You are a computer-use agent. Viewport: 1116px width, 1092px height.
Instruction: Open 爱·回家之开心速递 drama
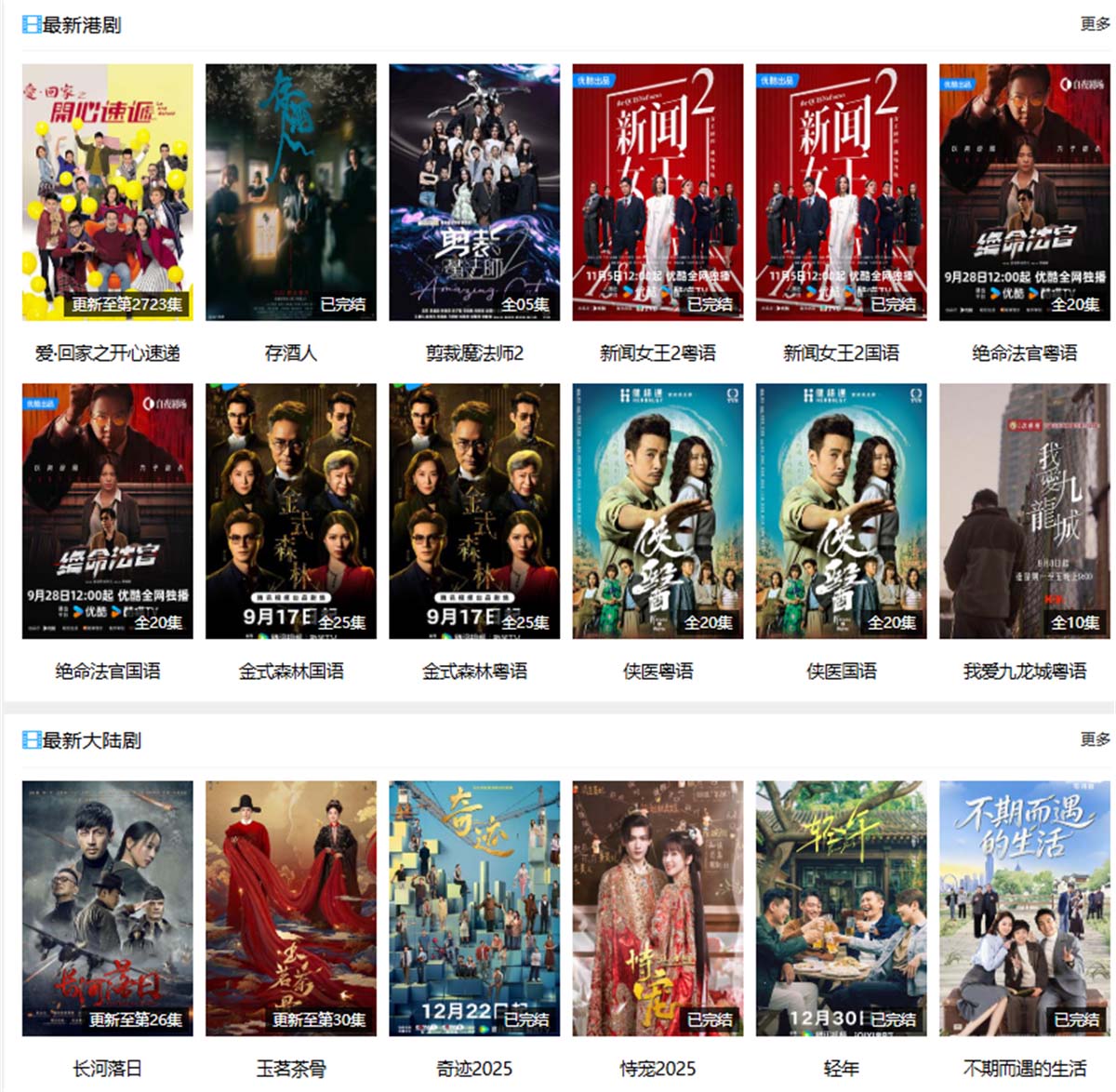click(108, 193)
